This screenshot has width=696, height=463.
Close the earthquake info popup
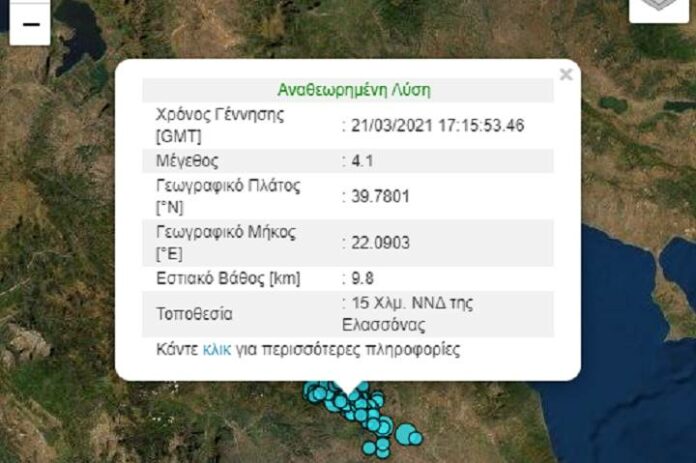point(566,74)
